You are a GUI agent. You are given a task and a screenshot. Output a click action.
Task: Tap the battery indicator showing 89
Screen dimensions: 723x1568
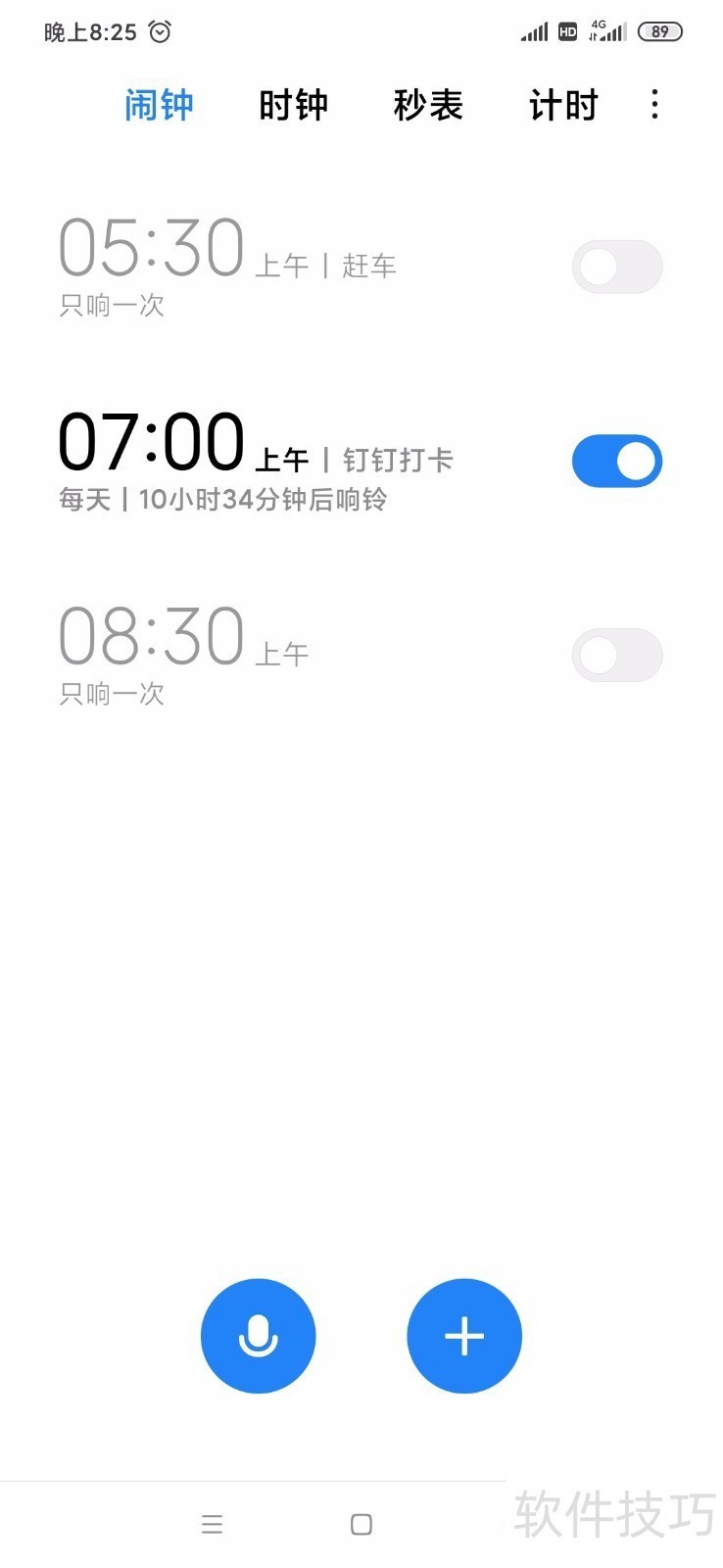660,30
